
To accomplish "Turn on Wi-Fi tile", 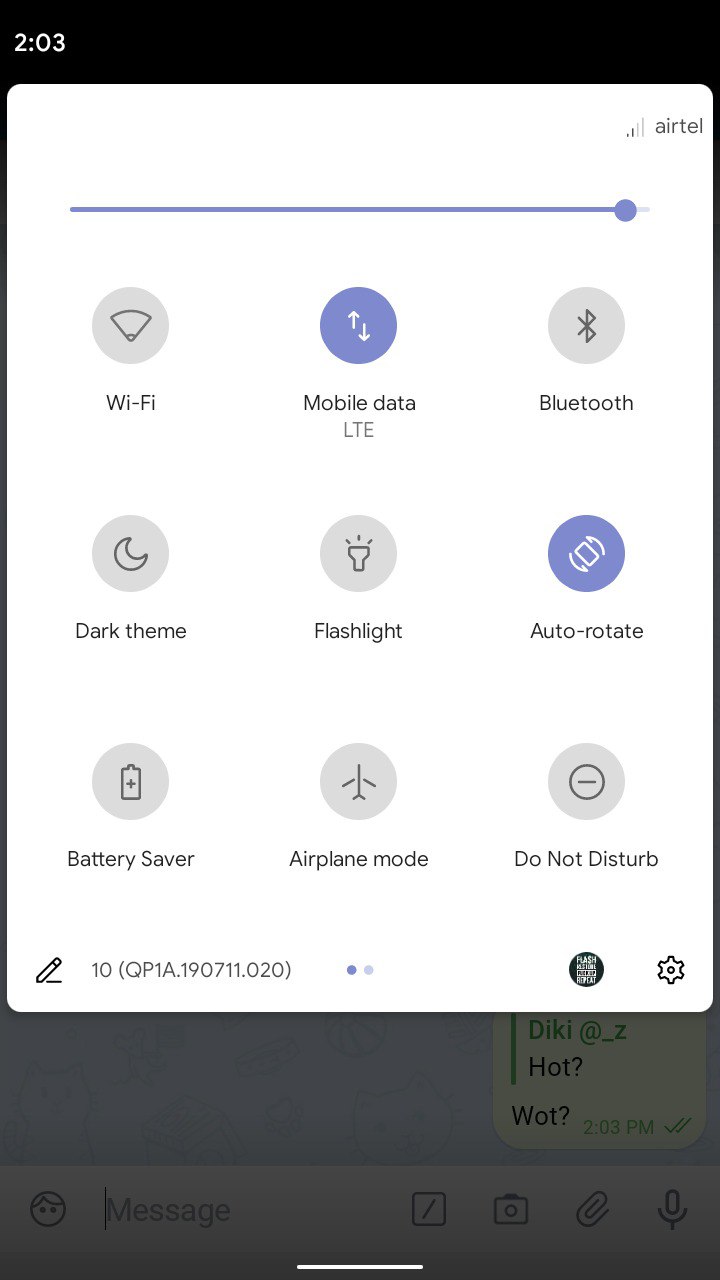I will (131, 326).
